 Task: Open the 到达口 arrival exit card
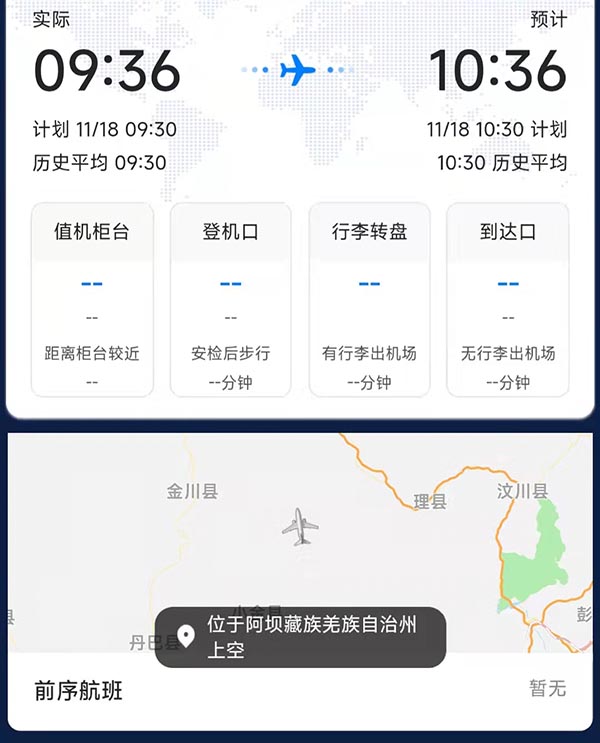(x=508, y=299)
